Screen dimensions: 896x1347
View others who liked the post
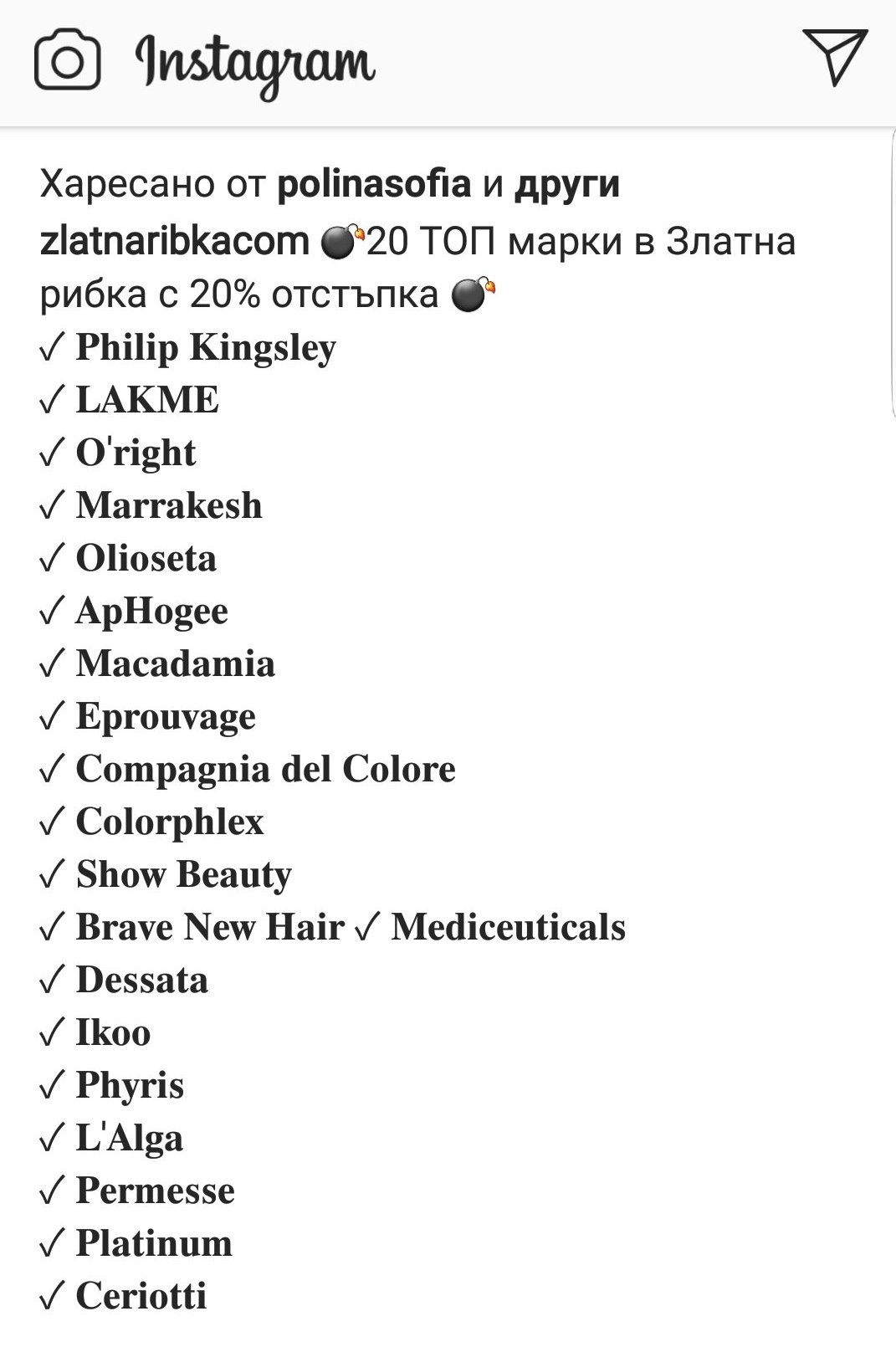coord(566,185)
